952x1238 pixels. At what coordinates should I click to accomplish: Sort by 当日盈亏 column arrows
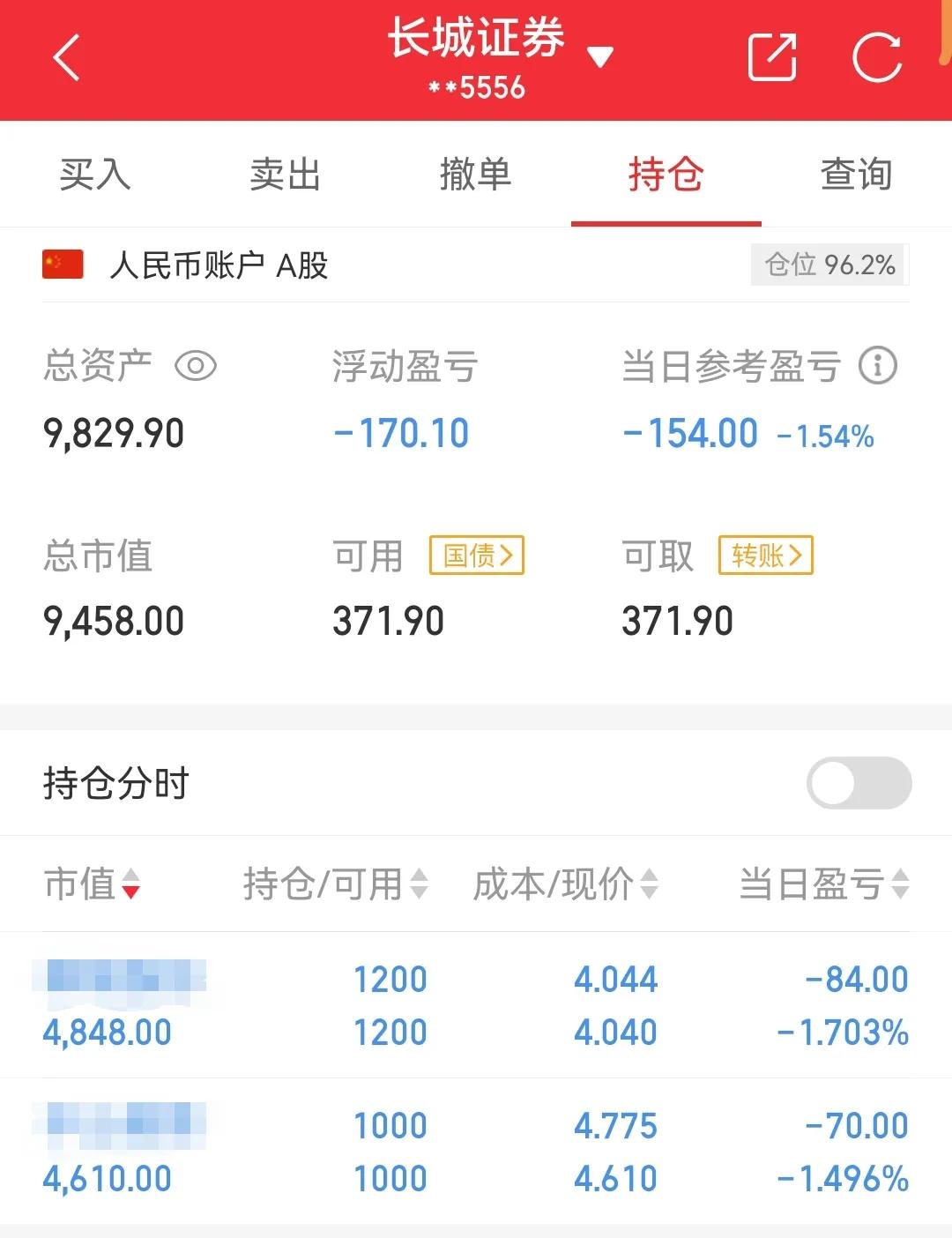click(901, 884)
